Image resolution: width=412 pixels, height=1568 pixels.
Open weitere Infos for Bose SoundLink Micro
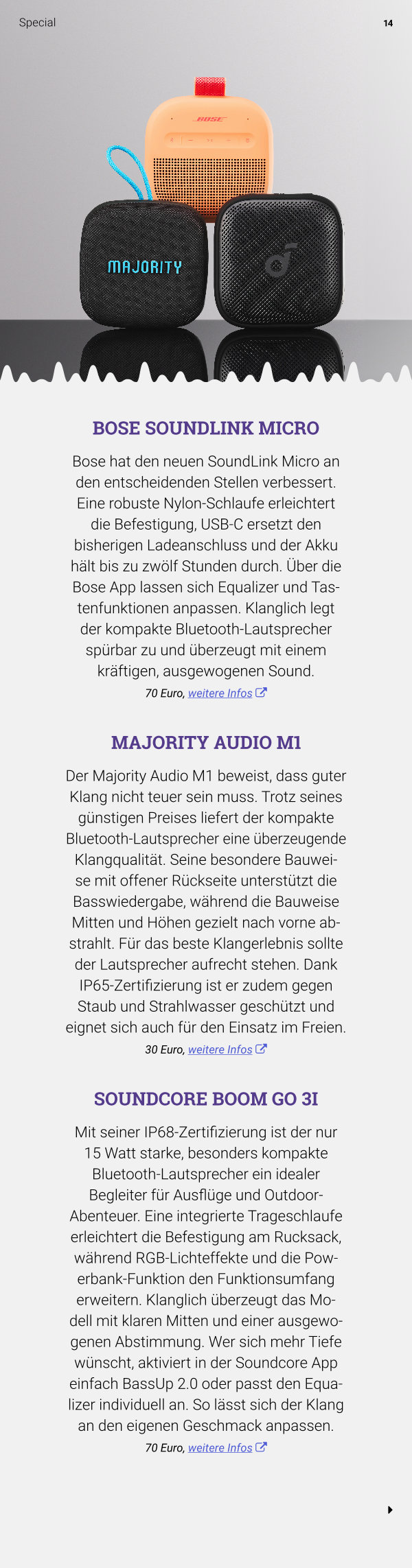[x=227, y=693]
